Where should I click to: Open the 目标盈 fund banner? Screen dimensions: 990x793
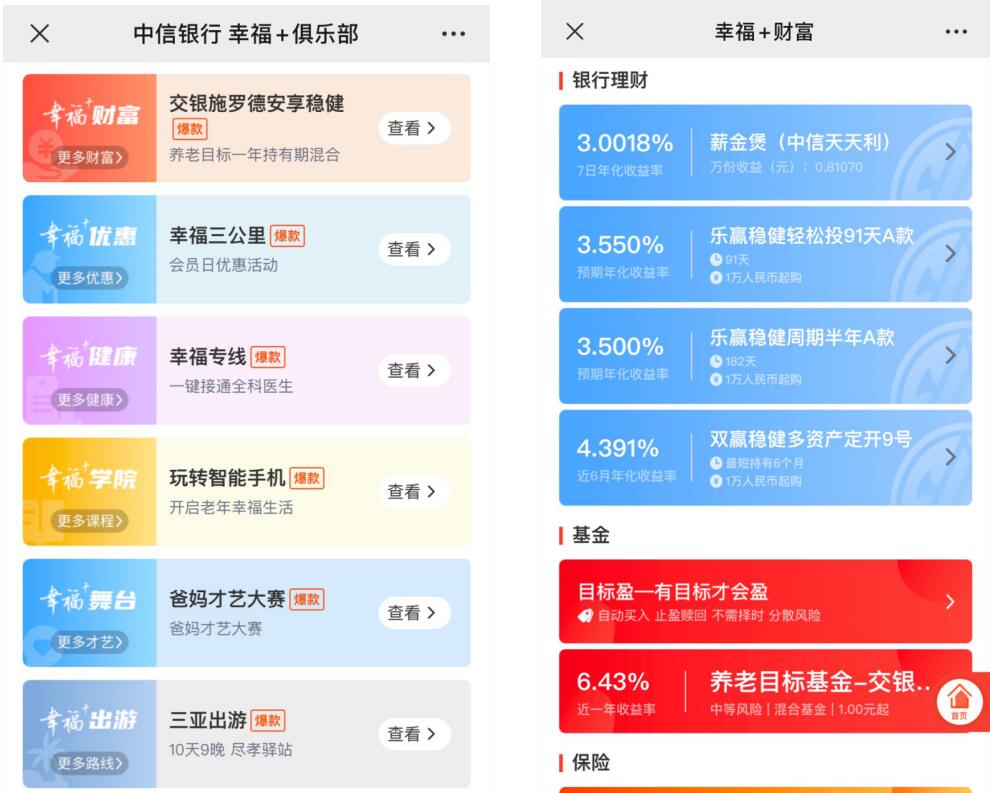click(x=765, y=601)
